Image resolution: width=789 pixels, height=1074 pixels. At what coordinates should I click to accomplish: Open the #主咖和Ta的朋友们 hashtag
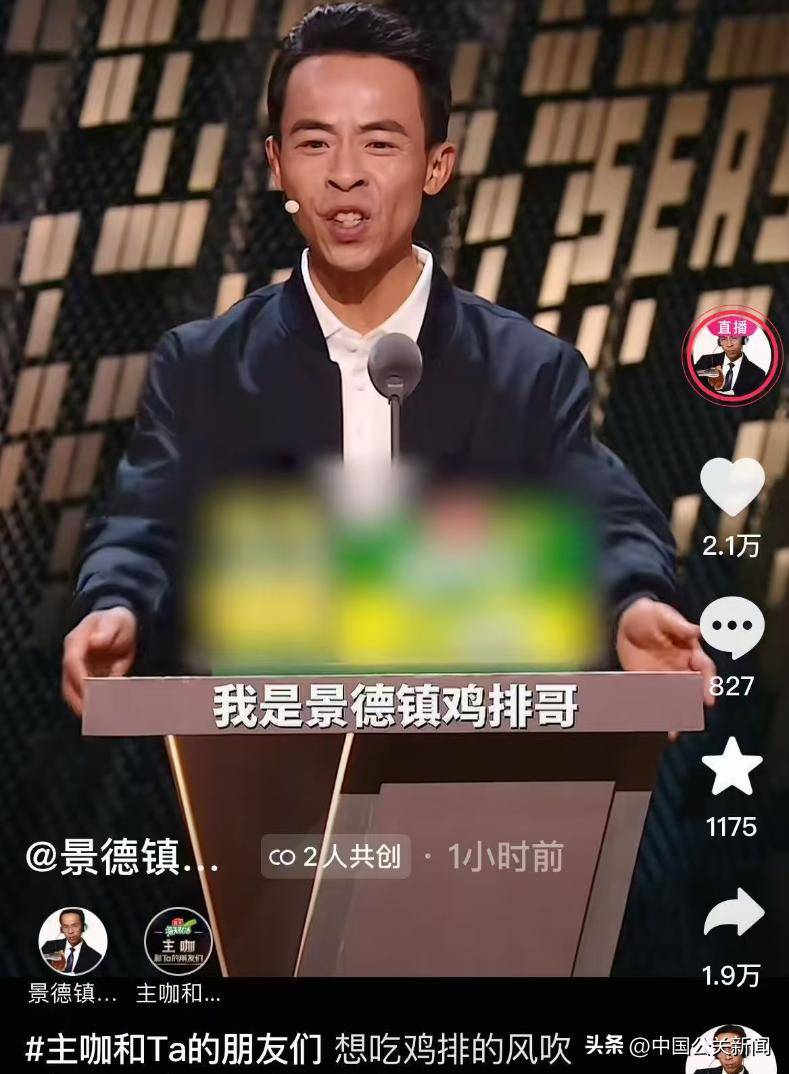coord(172,1050)
